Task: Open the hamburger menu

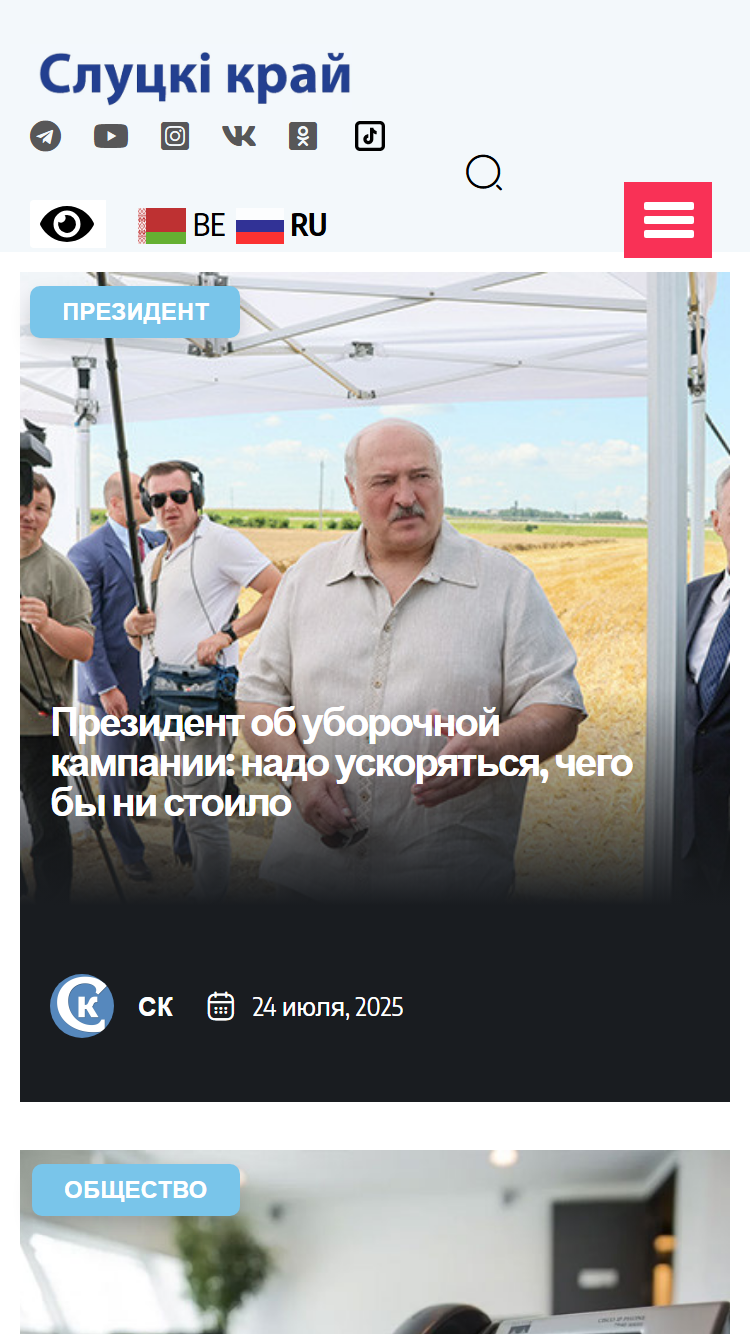Action: 668,220
